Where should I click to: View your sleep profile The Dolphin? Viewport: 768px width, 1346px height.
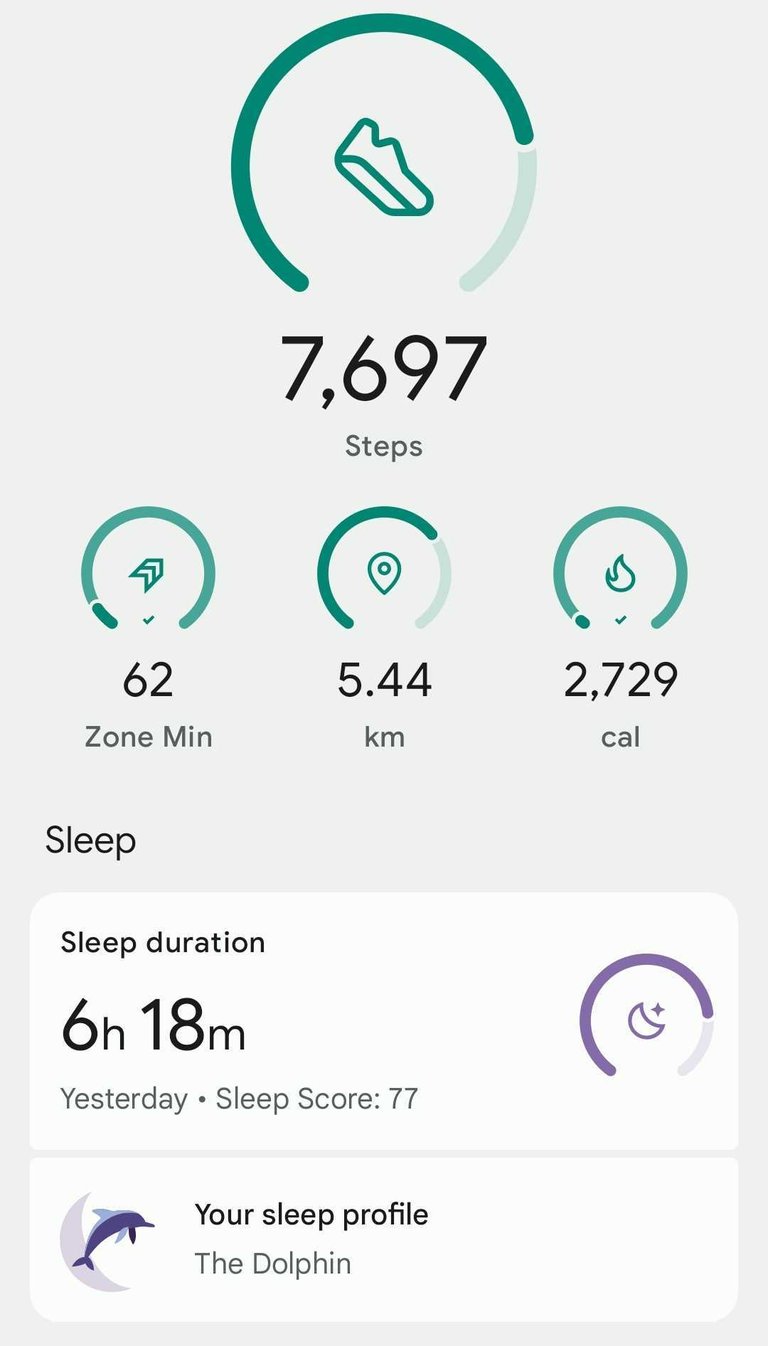384,1240
